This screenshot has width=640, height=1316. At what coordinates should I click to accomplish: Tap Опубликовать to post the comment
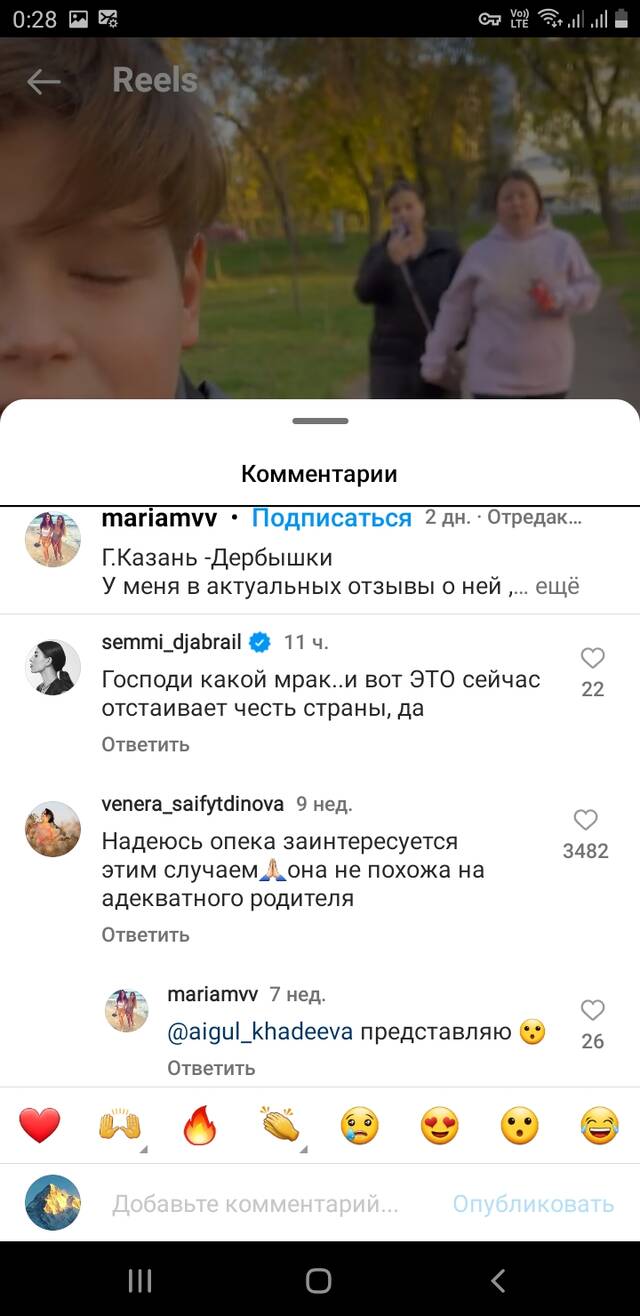point(533,1204)
